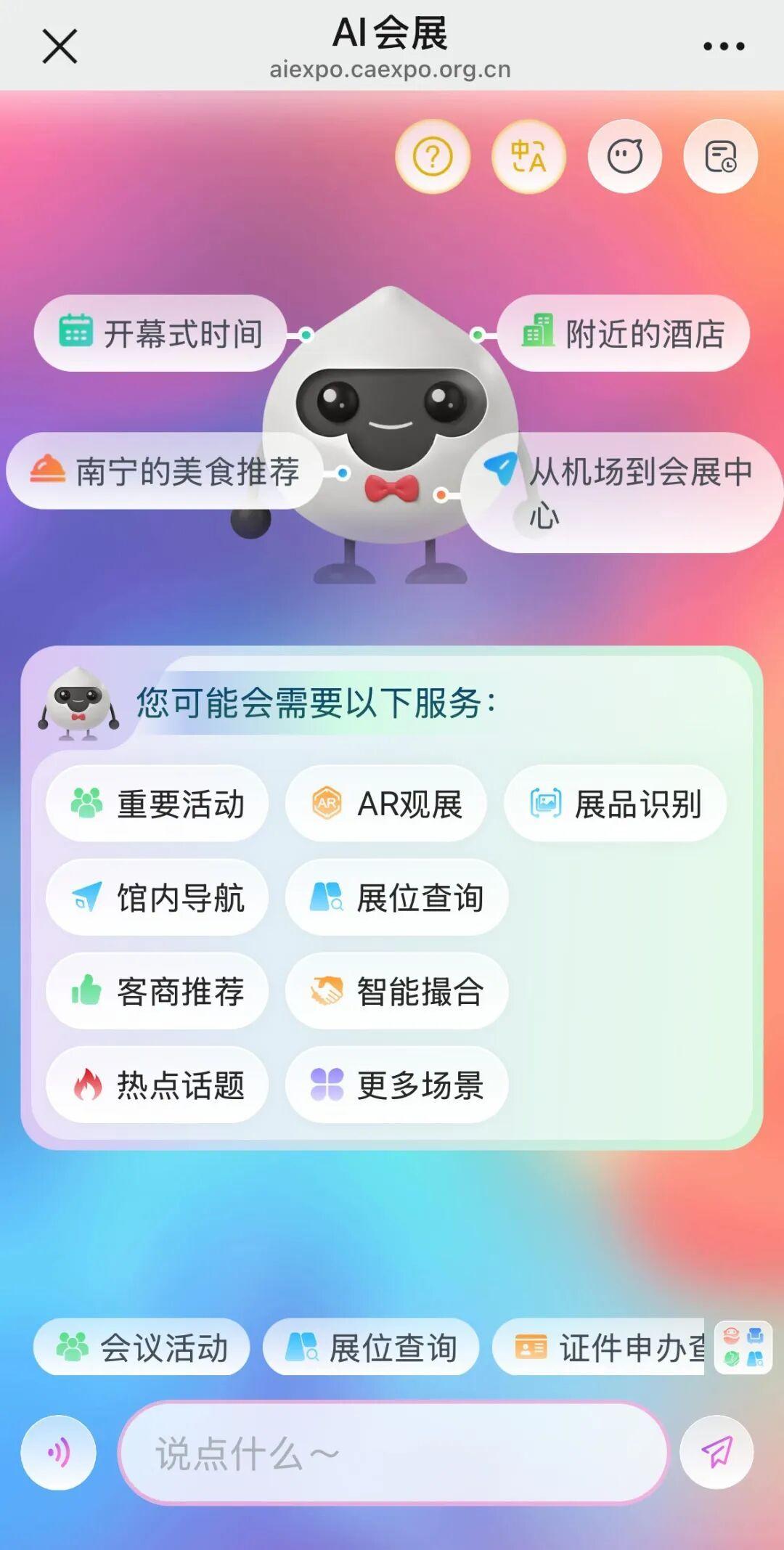
Task: Switch language with the translate icon
Action: [x=528, y=156]
